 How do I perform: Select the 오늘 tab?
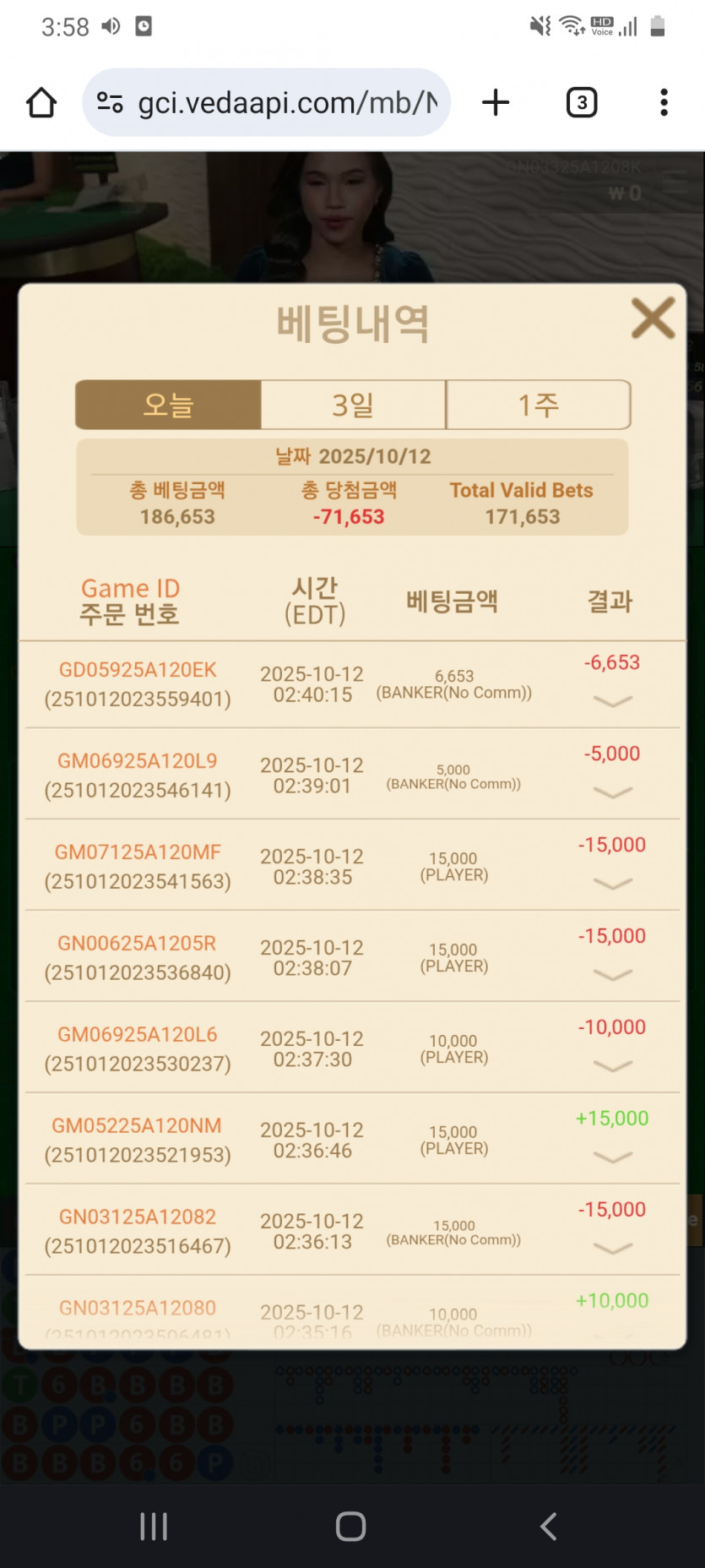click(x=168, y=405)
